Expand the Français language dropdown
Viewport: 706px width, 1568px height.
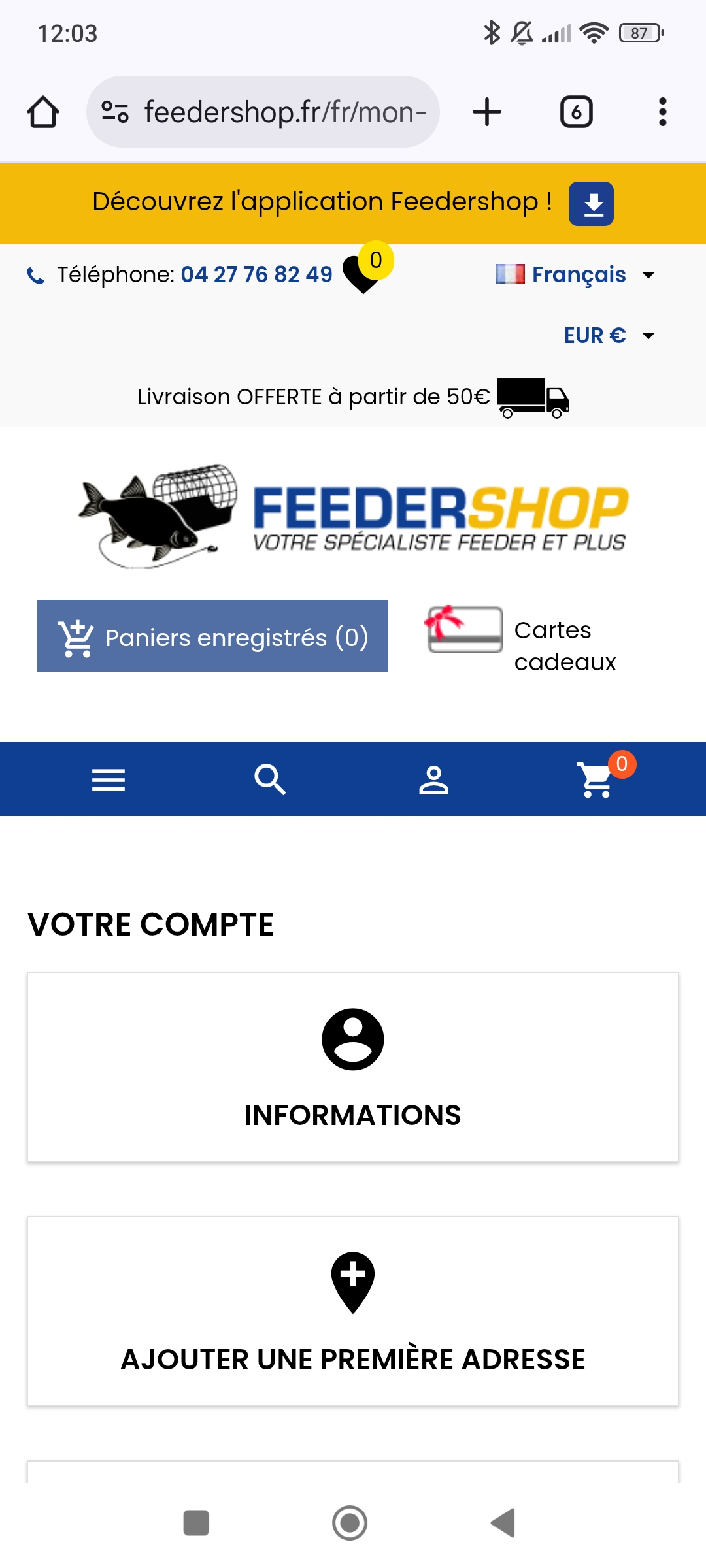point(575,274)
